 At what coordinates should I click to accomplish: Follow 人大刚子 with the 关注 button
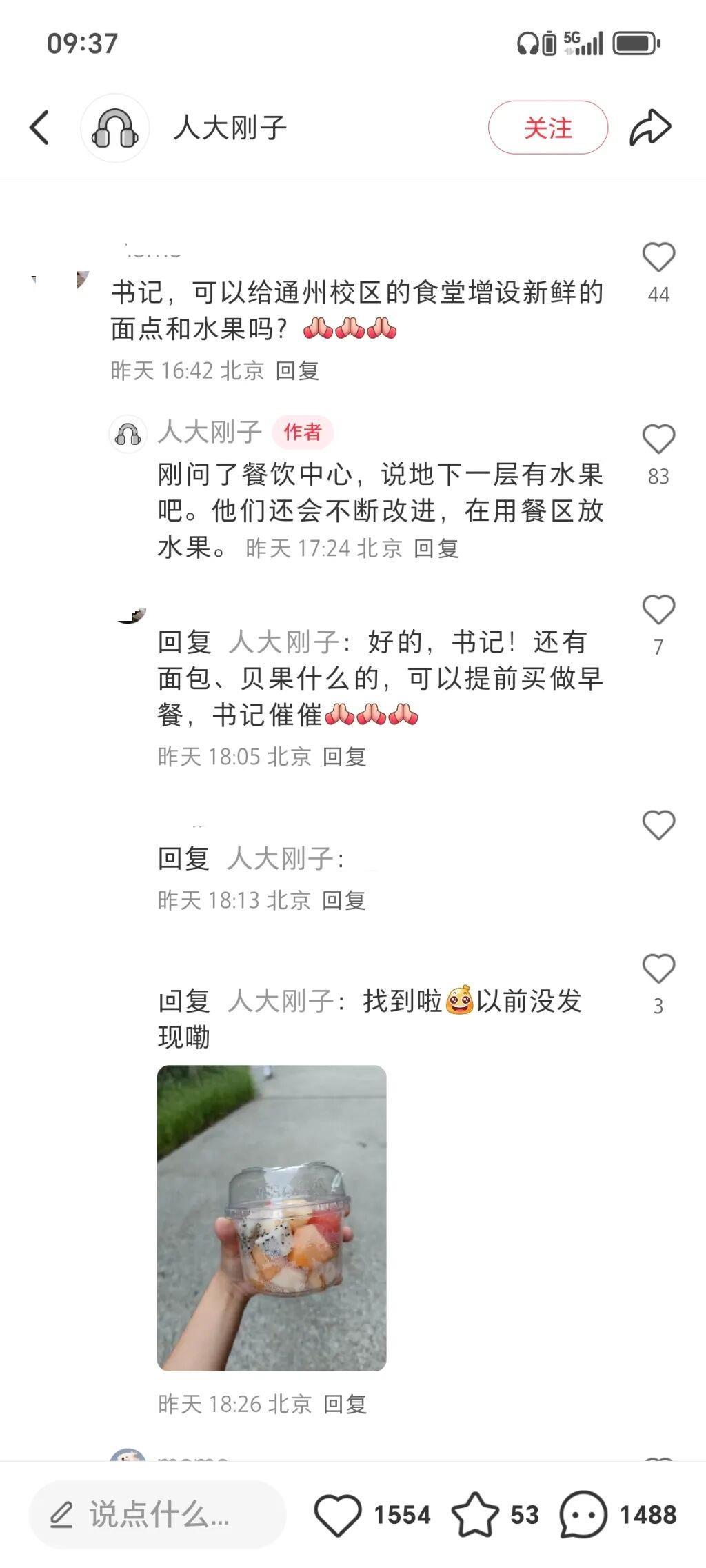tap(547, 128)
